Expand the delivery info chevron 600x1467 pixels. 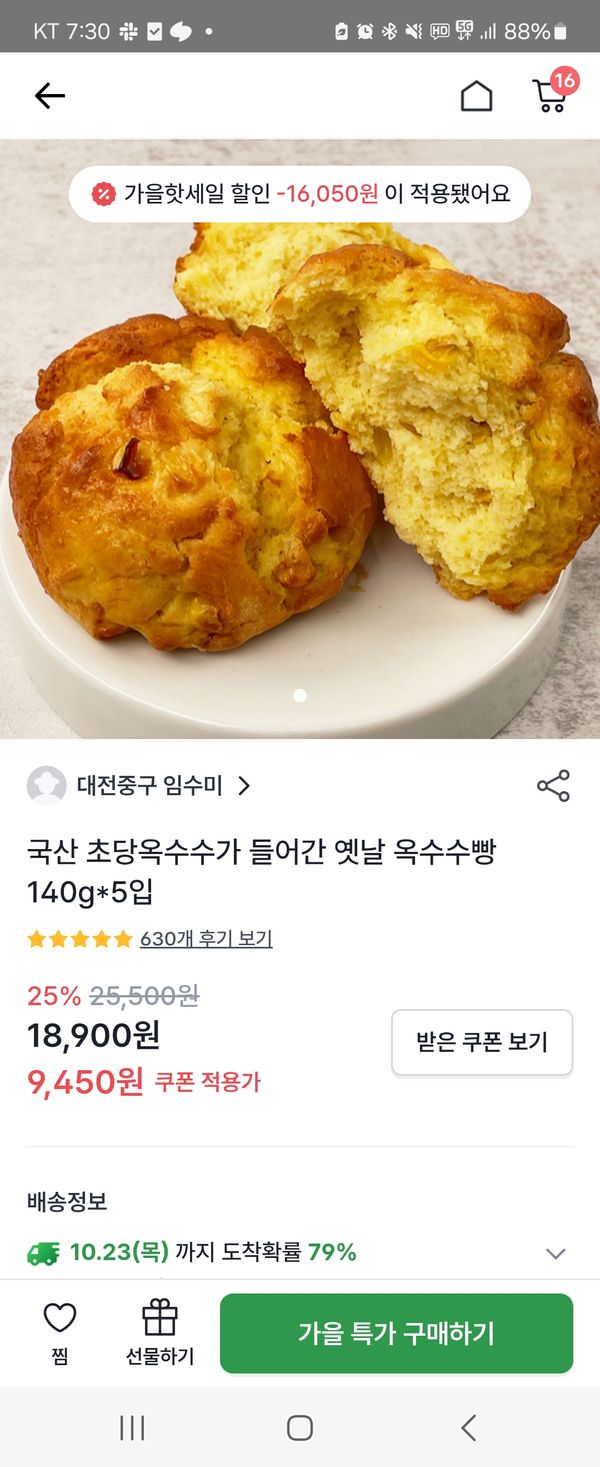pos(556,1253)
